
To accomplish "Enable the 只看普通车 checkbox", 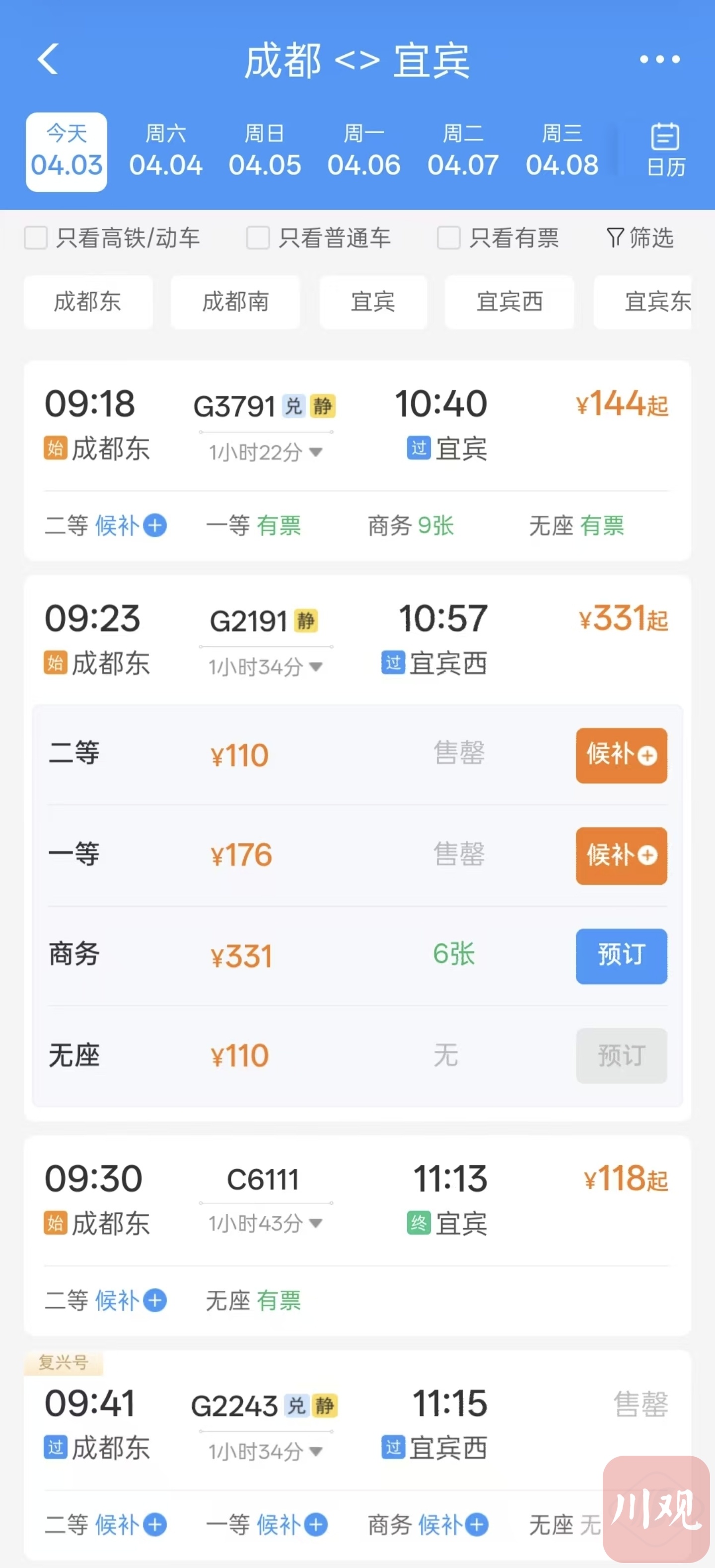I will click(x=258, y=238).
